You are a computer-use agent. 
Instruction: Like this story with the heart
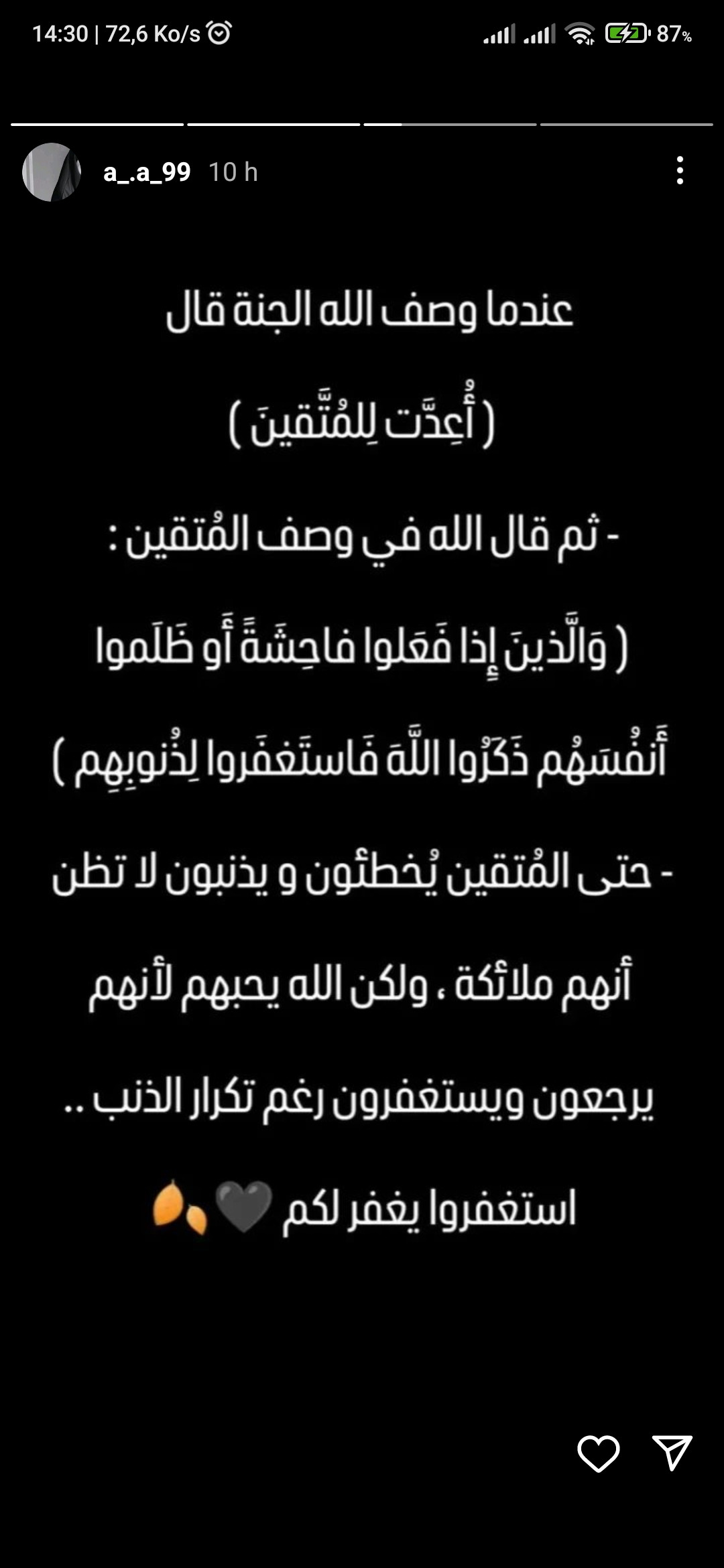(599, 1453)
